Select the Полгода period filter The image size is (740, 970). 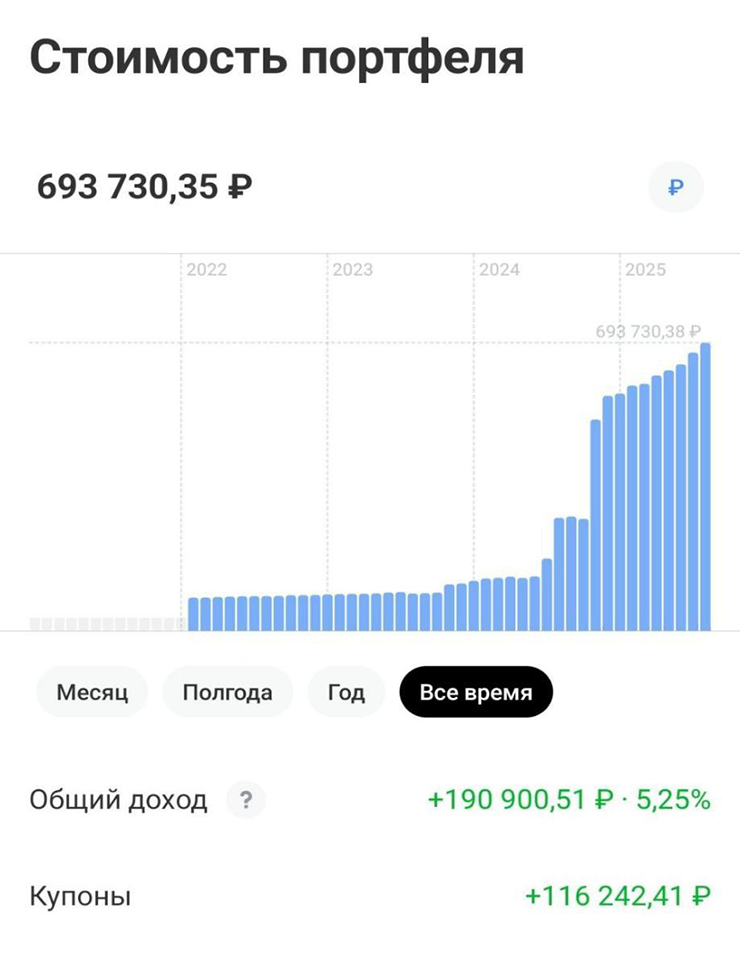(x=227, y=691)
